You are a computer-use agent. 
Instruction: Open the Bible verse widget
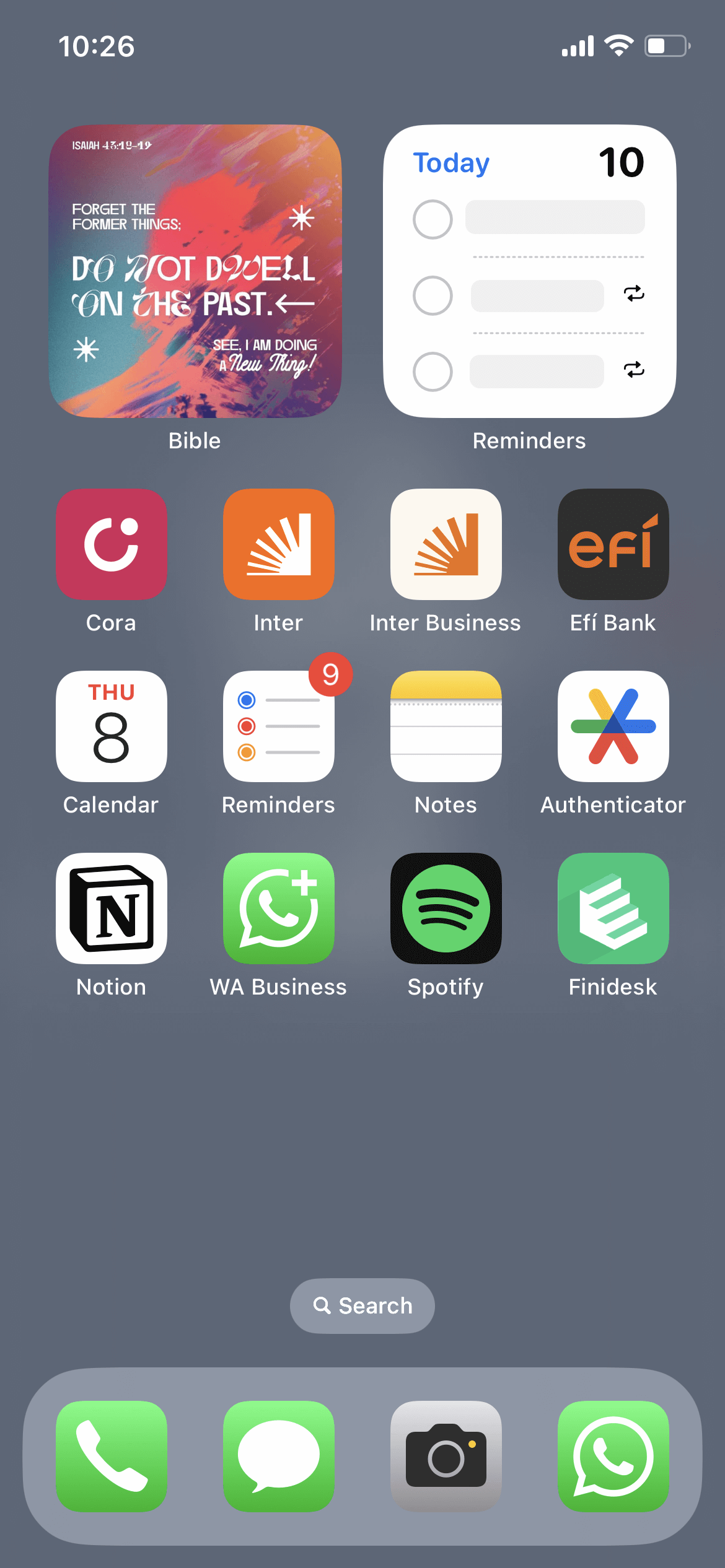(195, 271)
